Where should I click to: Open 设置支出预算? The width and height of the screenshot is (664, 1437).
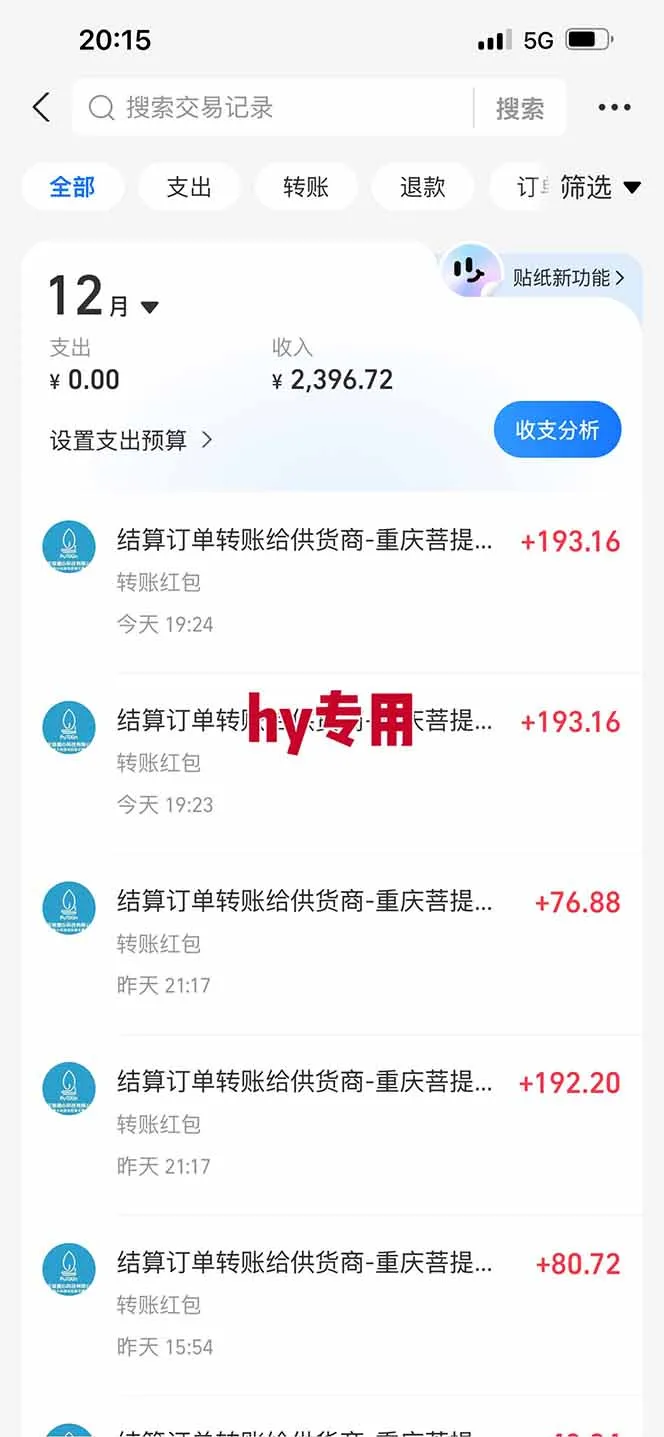(x=131, y=440)
